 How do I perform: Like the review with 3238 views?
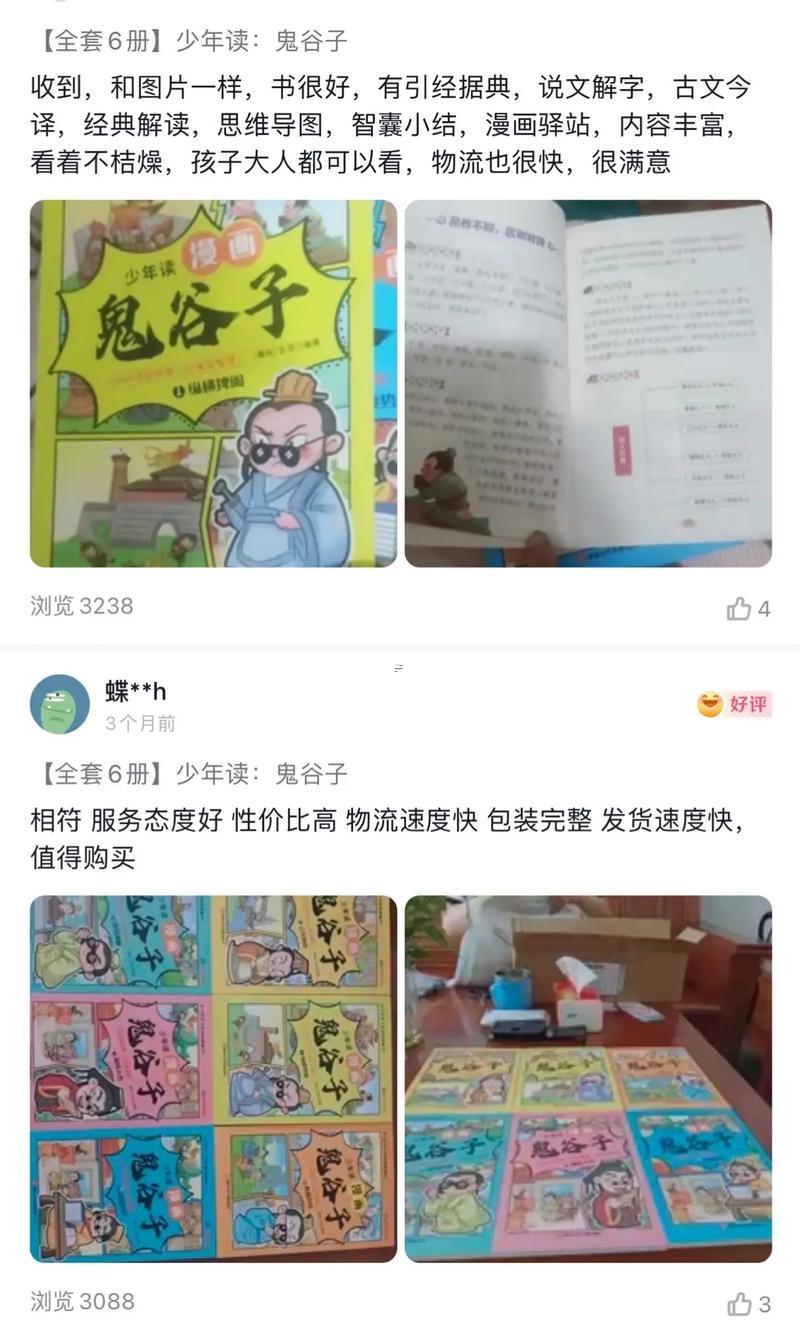[749, 608]
